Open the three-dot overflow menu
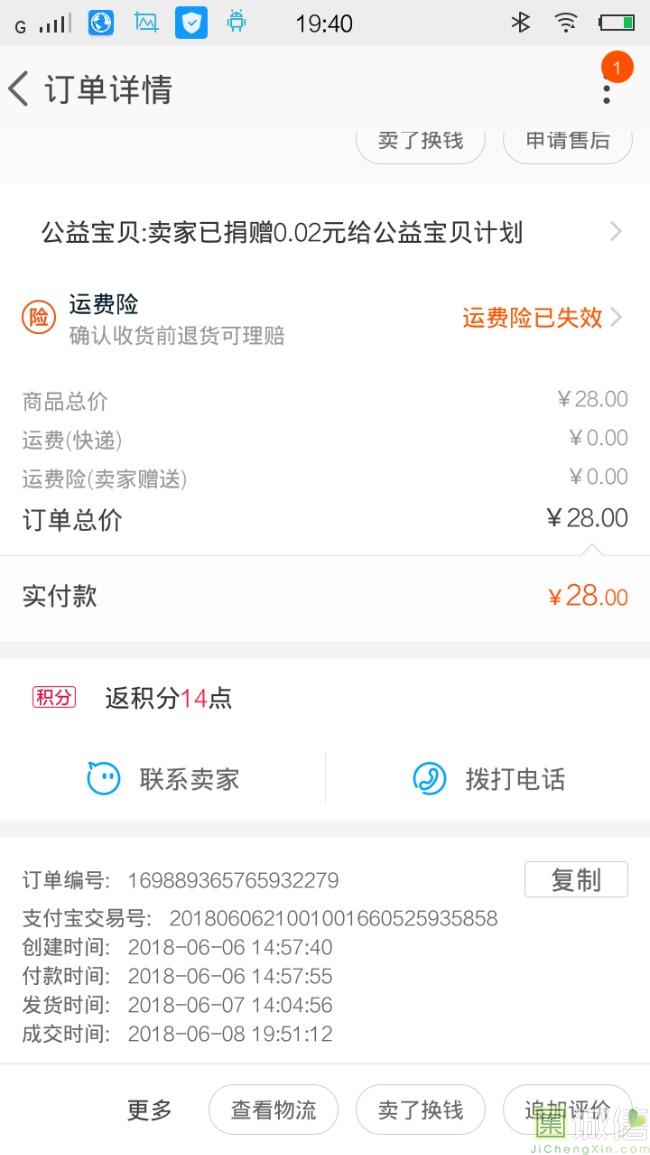650x1155 pixels. click(x=606, y=91)
